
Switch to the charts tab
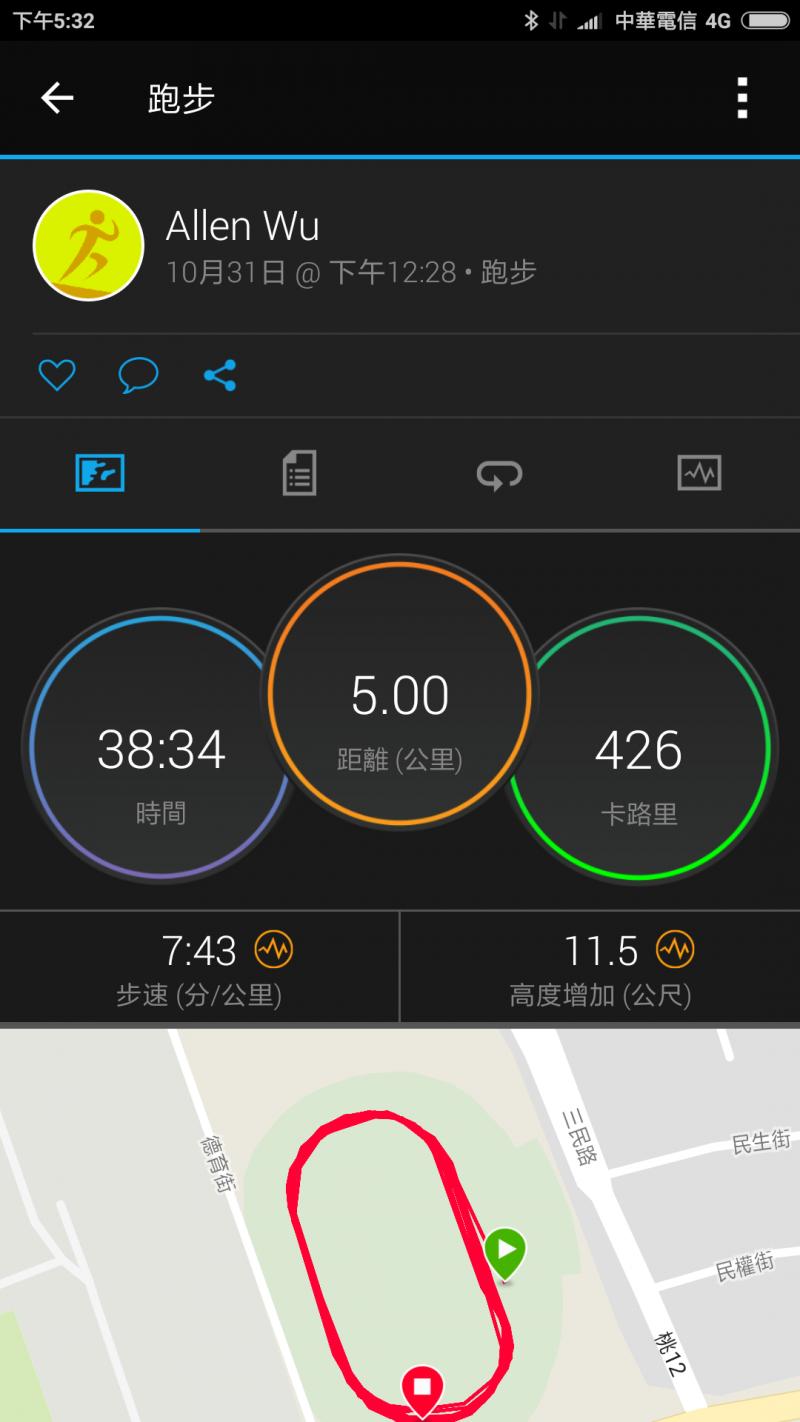(699, 473)
